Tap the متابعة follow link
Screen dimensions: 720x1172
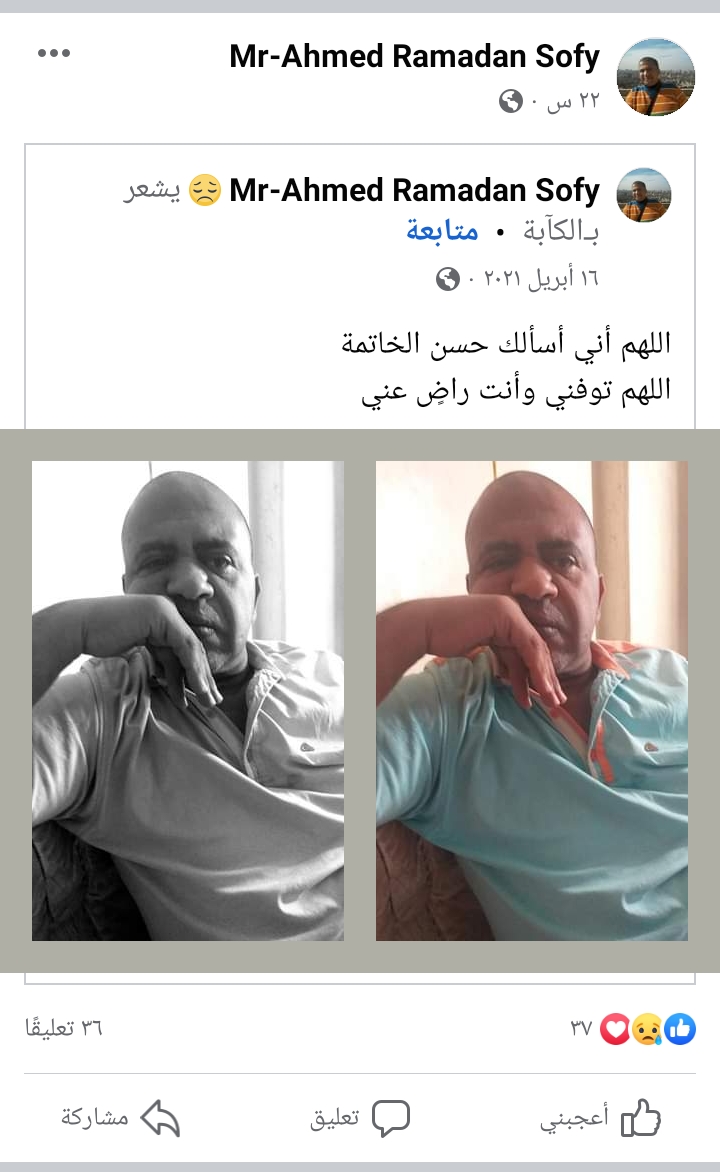(x=442, y=232)
